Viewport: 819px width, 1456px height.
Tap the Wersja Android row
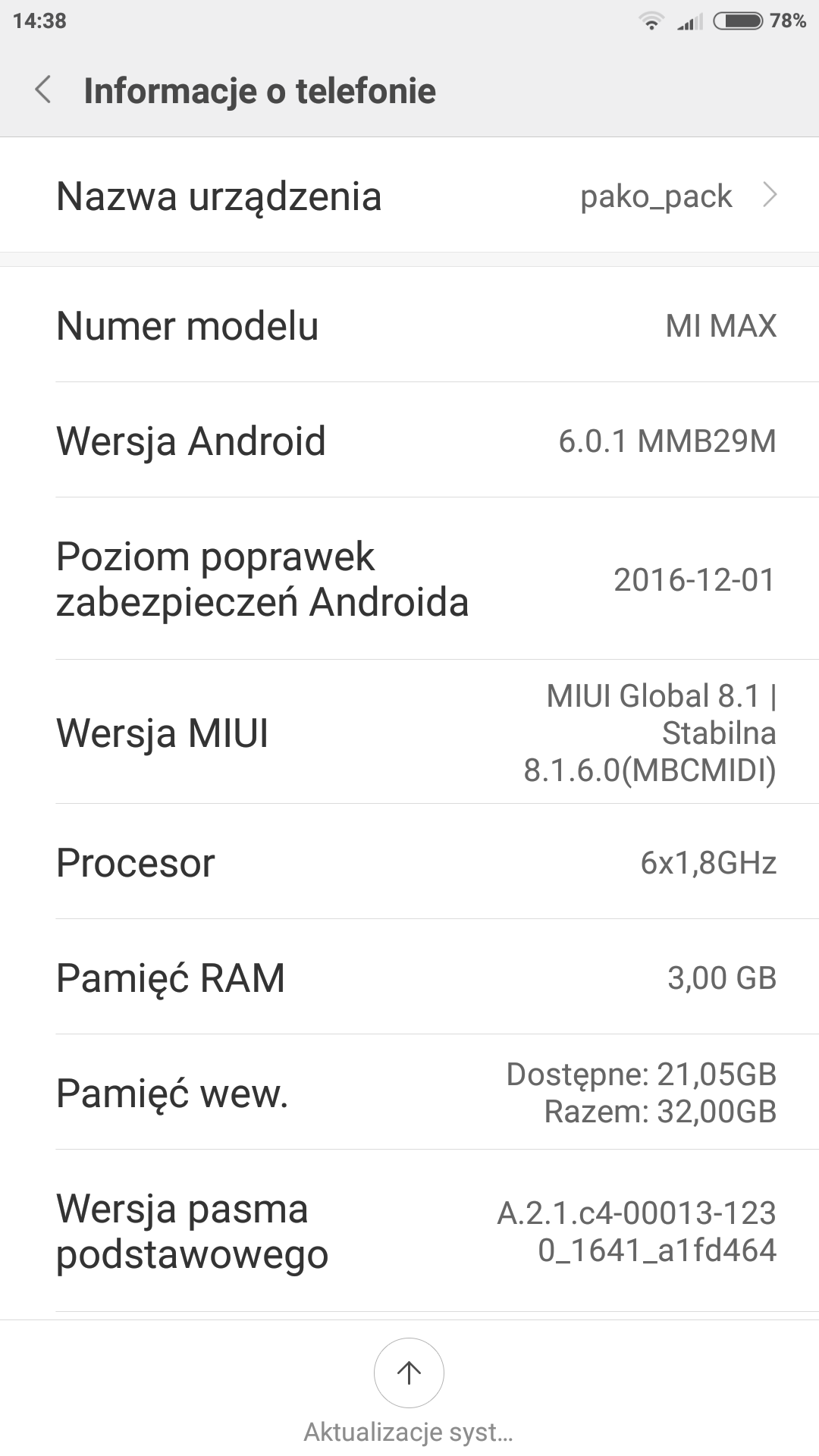(x=409, y=441)
